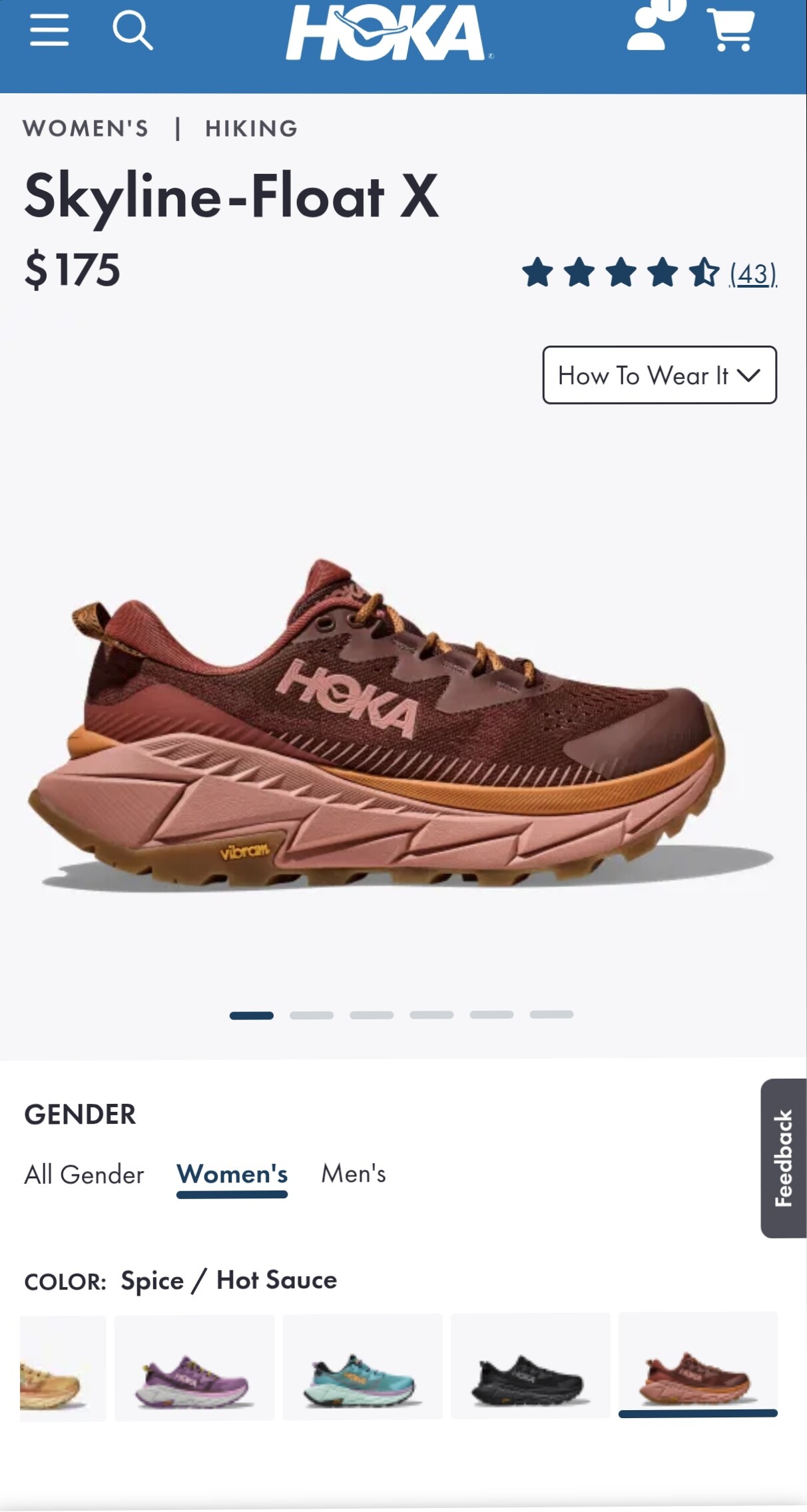Viewport: 807px width, 1512px height.
Task: Open the hamburger menu
Action: coord(49,31)
